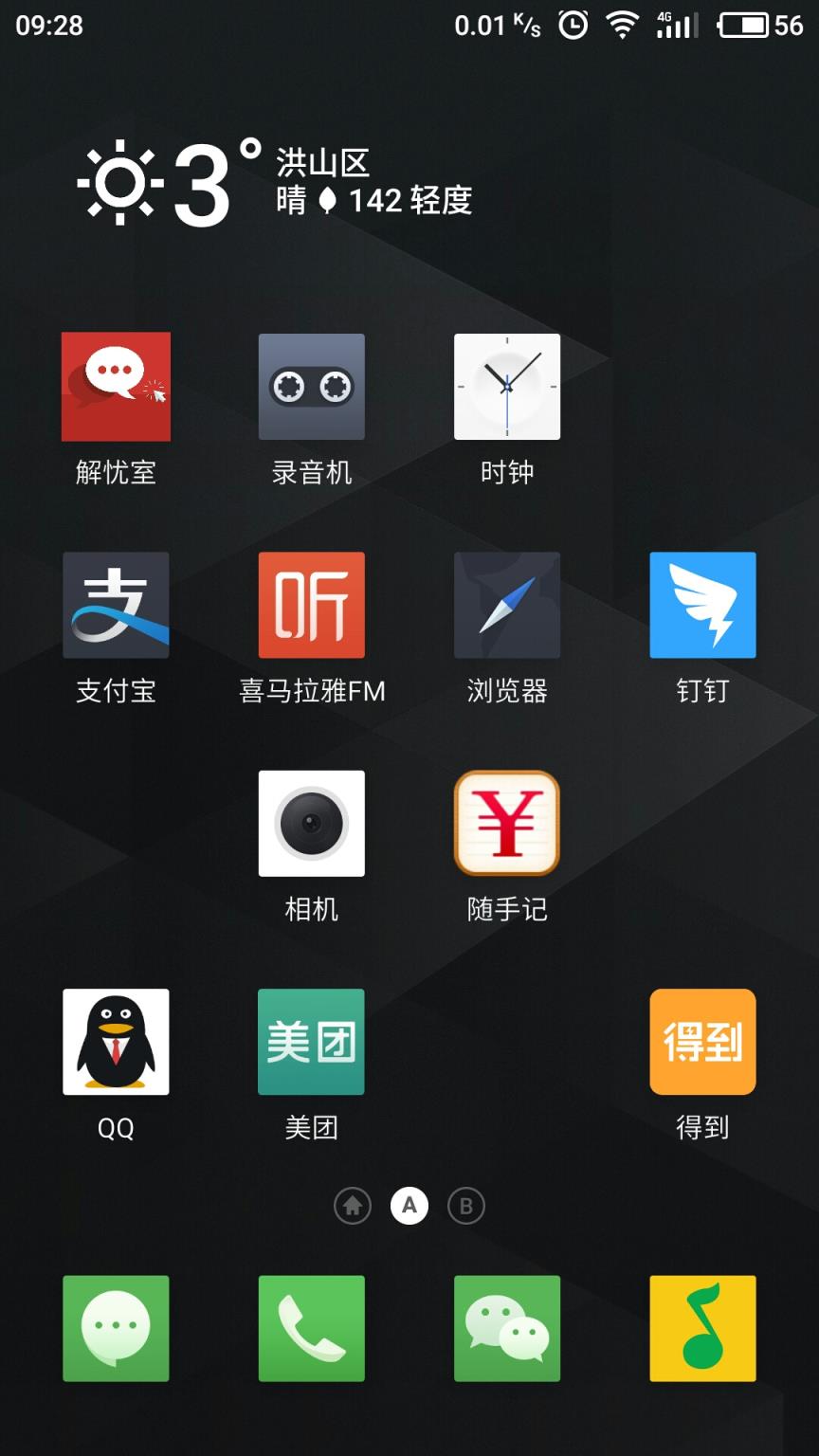
Task: Launch Ximalaya FM 喜马拉雅FM
Action: pos(311,604)
